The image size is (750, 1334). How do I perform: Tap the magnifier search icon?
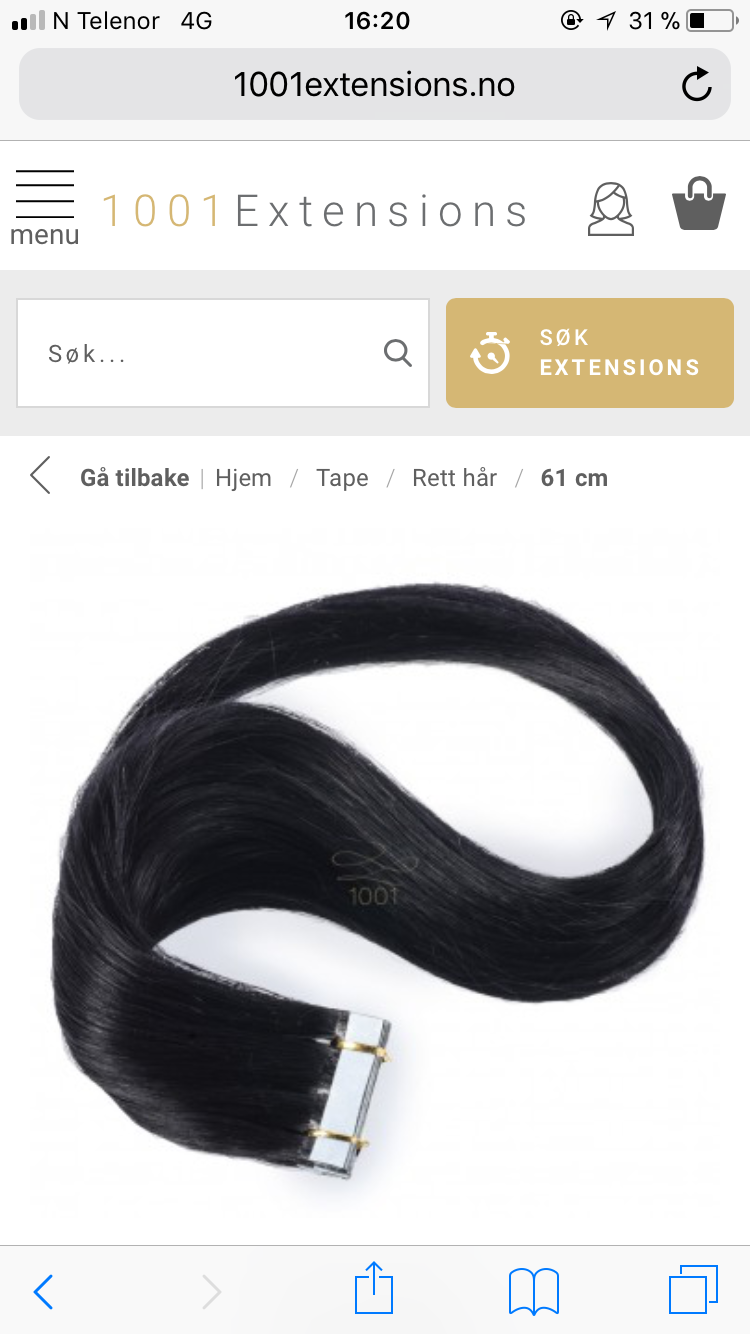pyautogui.click(x=398, y=353)
